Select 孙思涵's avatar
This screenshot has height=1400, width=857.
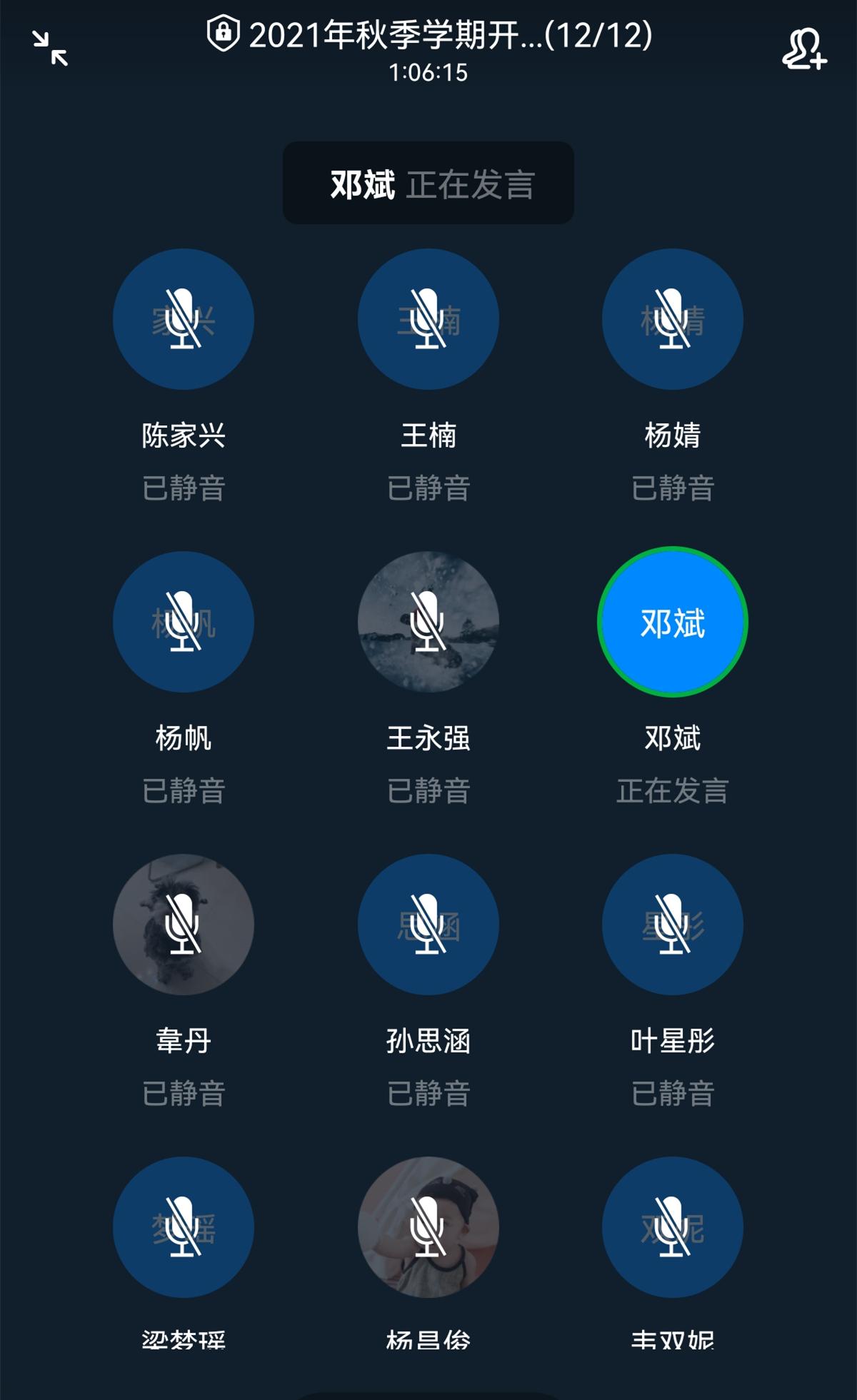(428, 925)
